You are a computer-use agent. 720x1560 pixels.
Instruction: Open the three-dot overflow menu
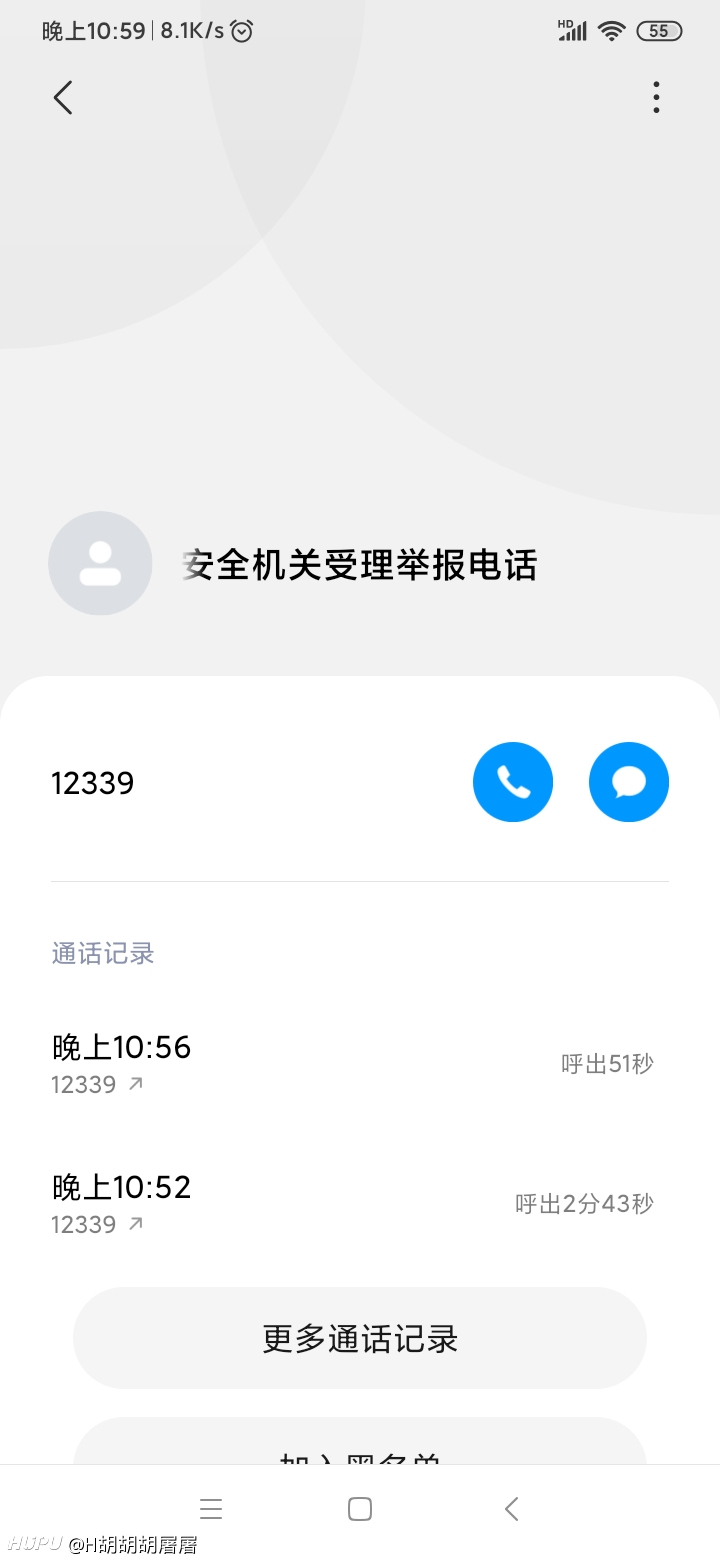point(656,98)
